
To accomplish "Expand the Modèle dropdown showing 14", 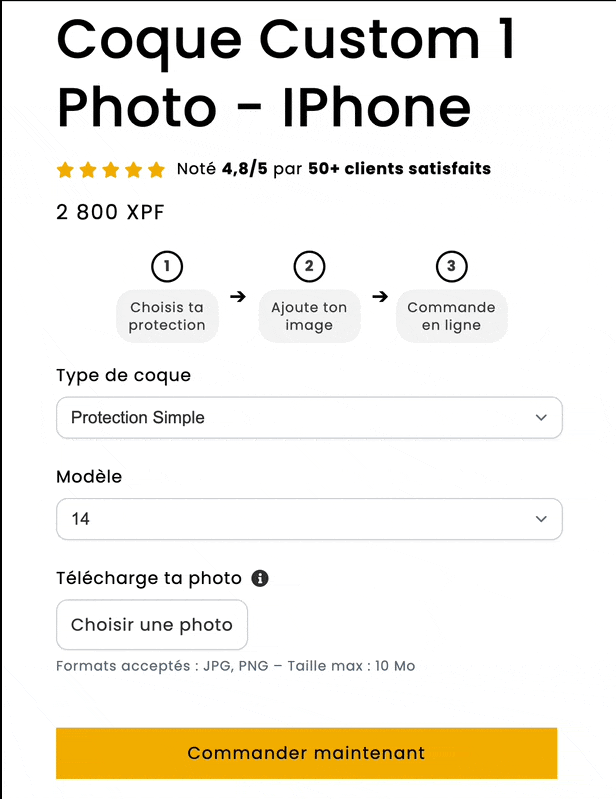I will 309,519.
